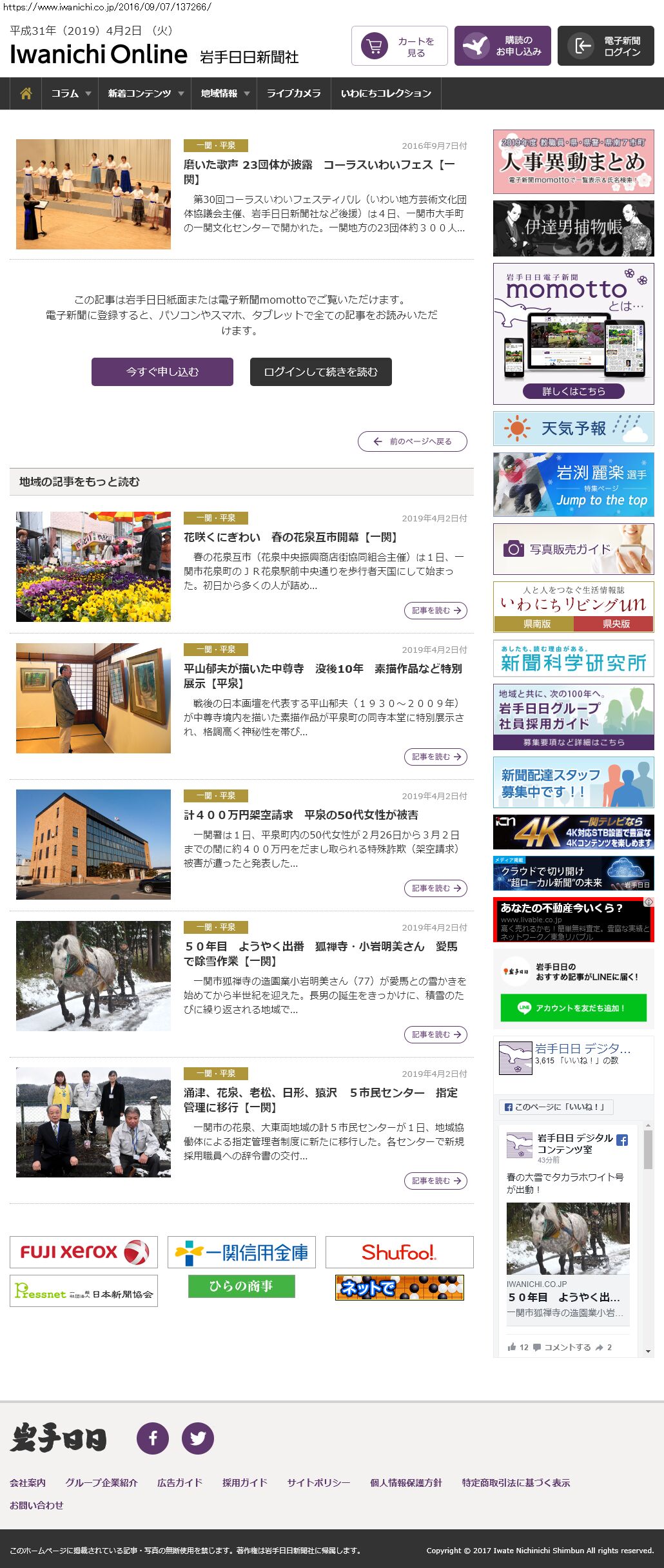The image size is (664, 1568).
Task: Expand the 新着コンテンツ menu
Action: click(x=146, y=93)
